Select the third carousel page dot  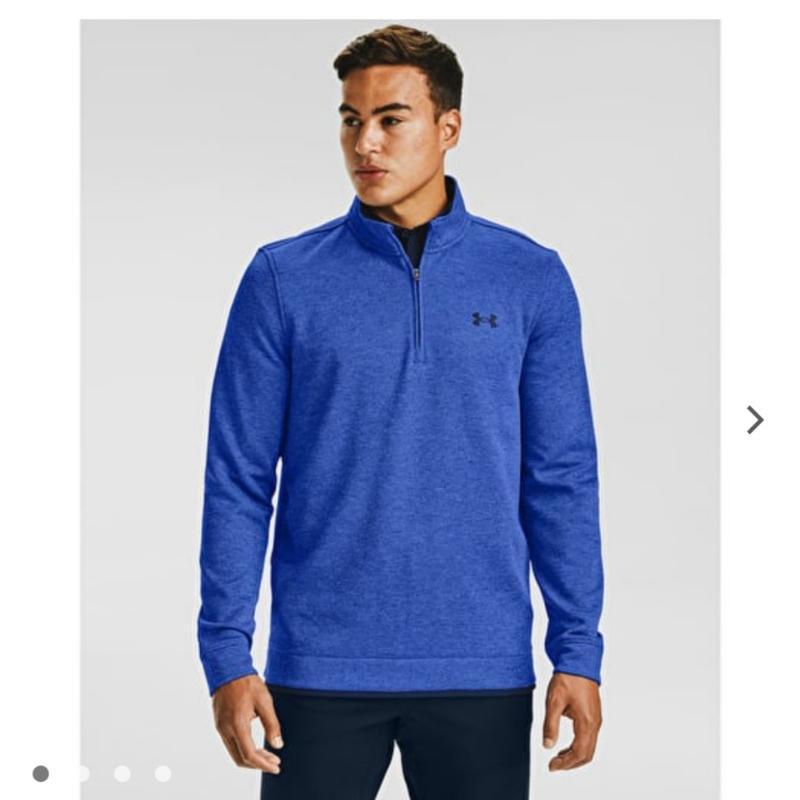pyautogui.click(x=122, y=773)
